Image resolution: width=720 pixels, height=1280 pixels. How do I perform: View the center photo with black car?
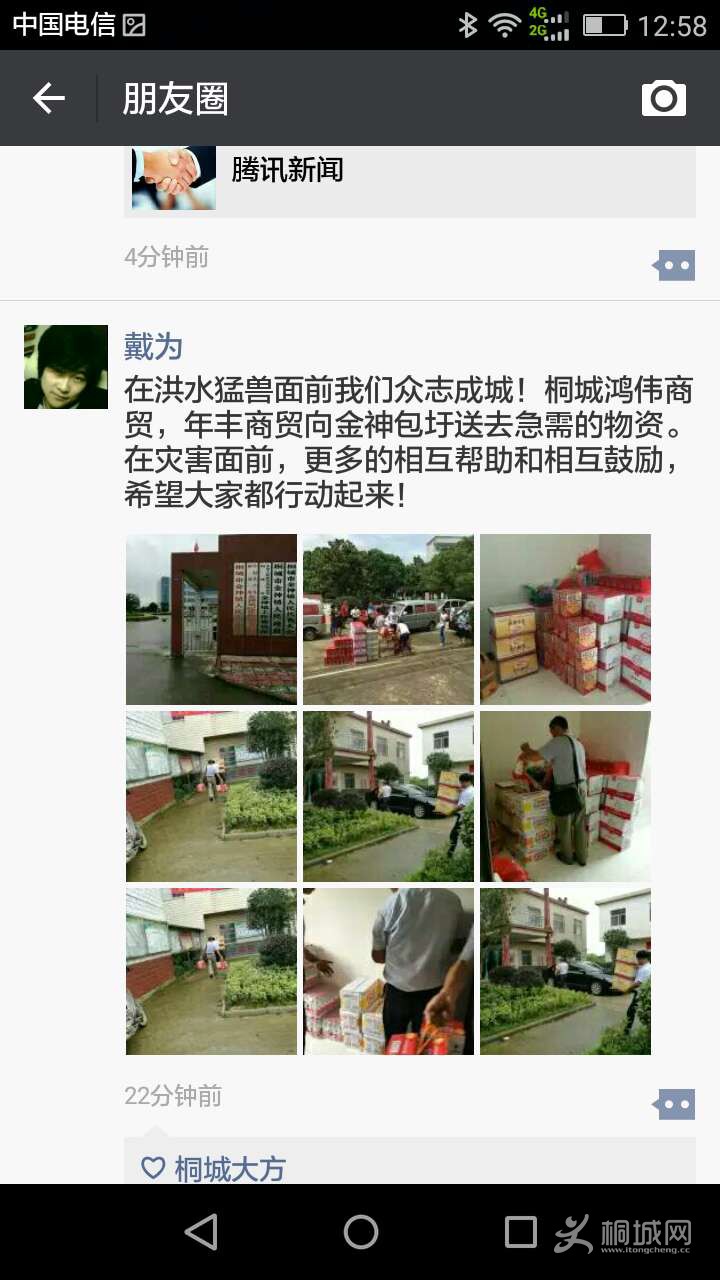[388, 796]
